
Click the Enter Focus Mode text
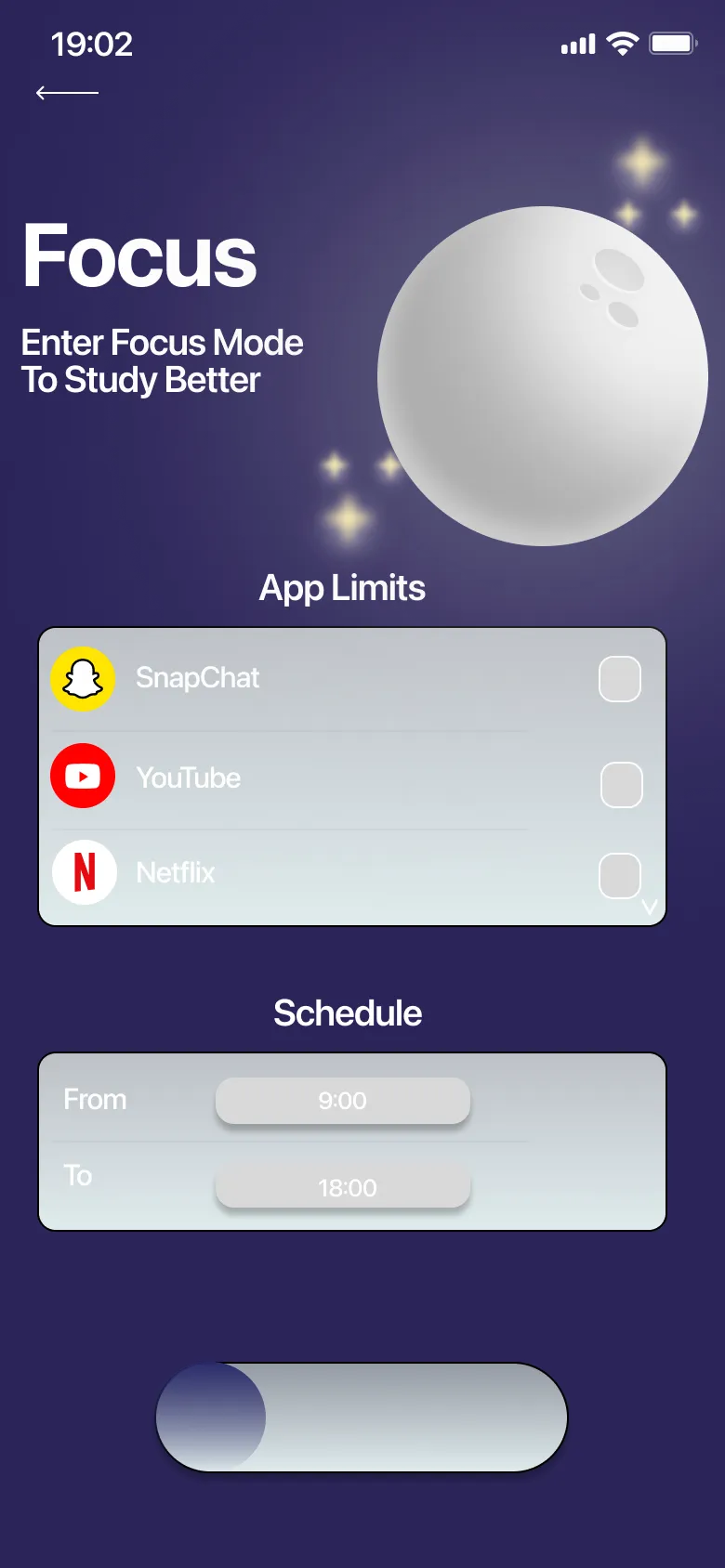162,360
